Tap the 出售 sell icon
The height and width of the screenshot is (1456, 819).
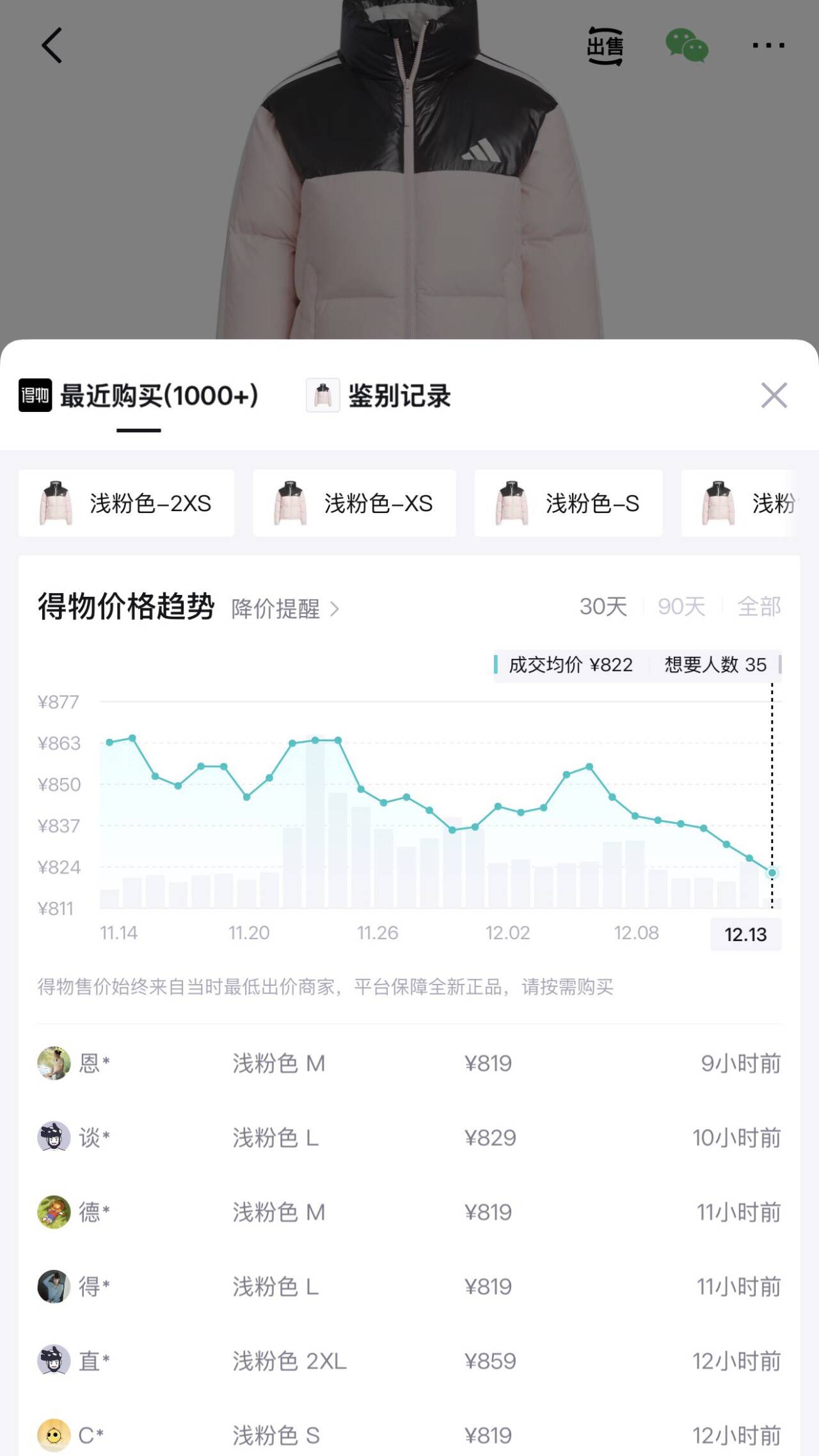[605, 46]
